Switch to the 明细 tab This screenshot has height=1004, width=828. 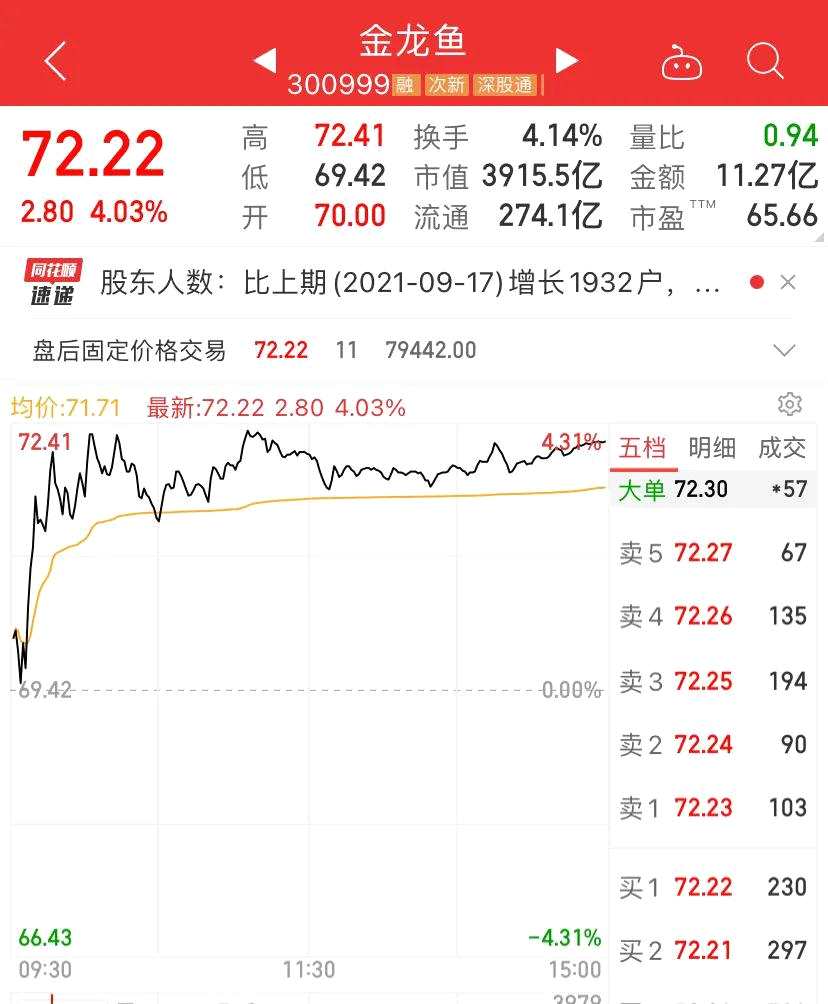coord(712,448)
